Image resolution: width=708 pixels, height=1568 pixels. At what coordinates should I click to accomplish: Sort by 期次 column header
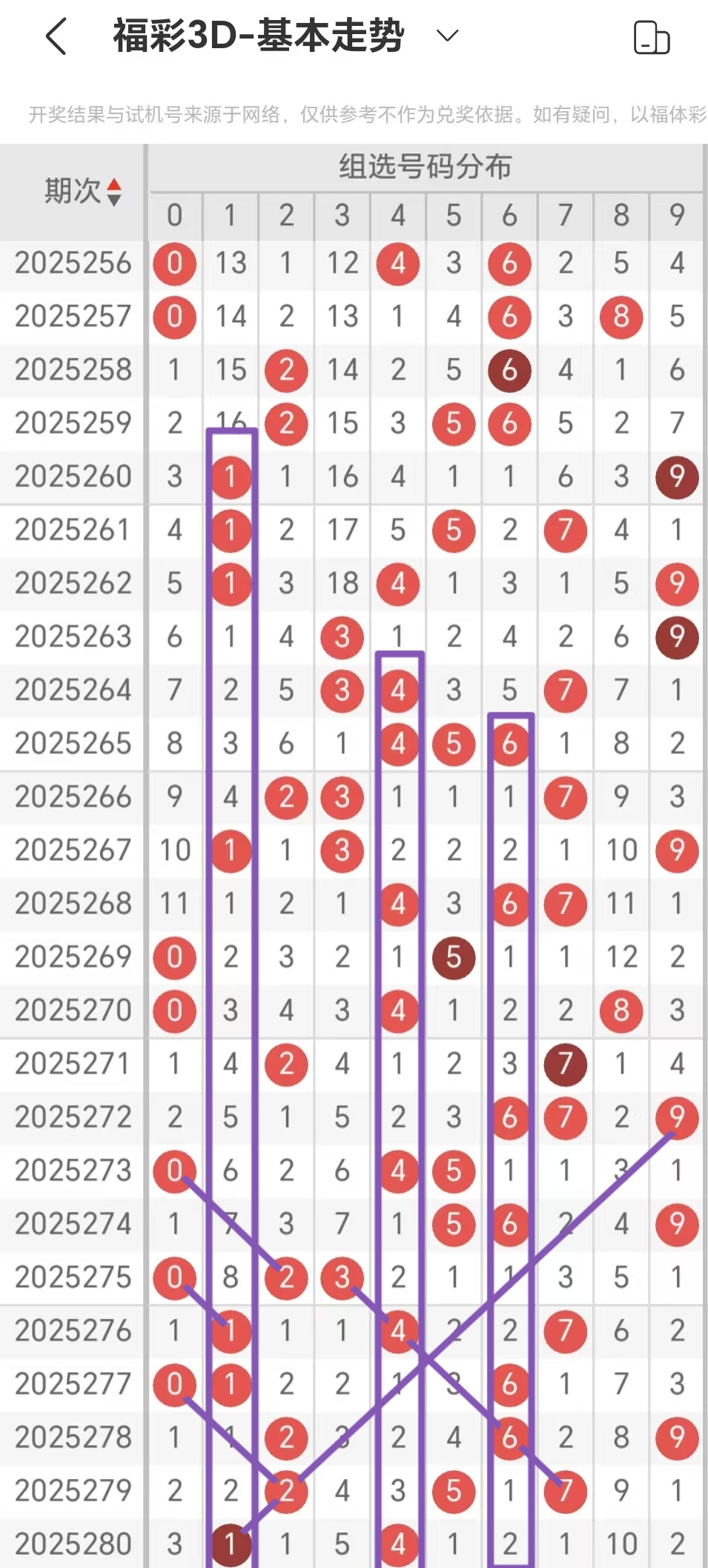tap(82, 191)
